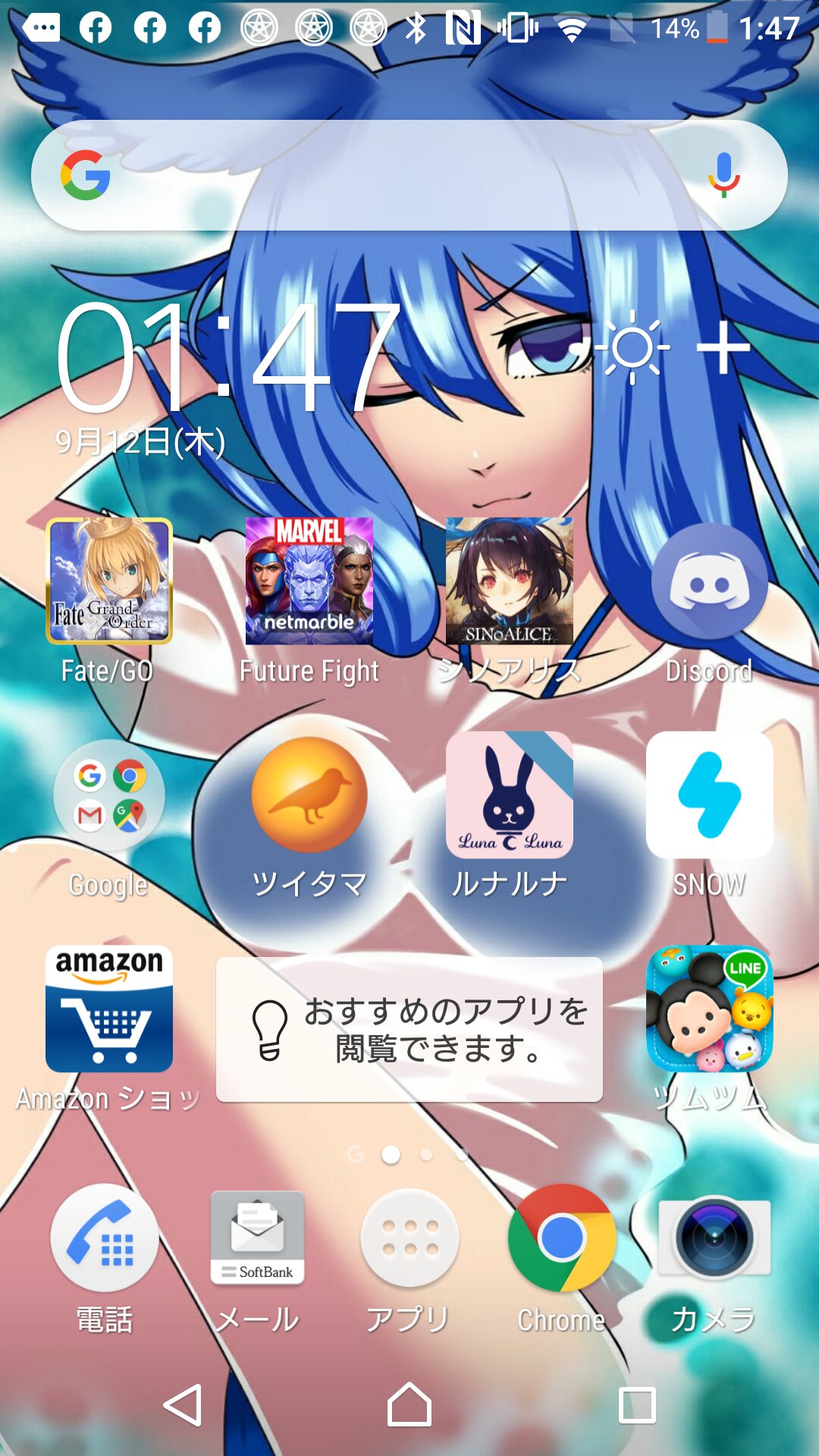Open the アプリ app drawer

pos(409,1238)
